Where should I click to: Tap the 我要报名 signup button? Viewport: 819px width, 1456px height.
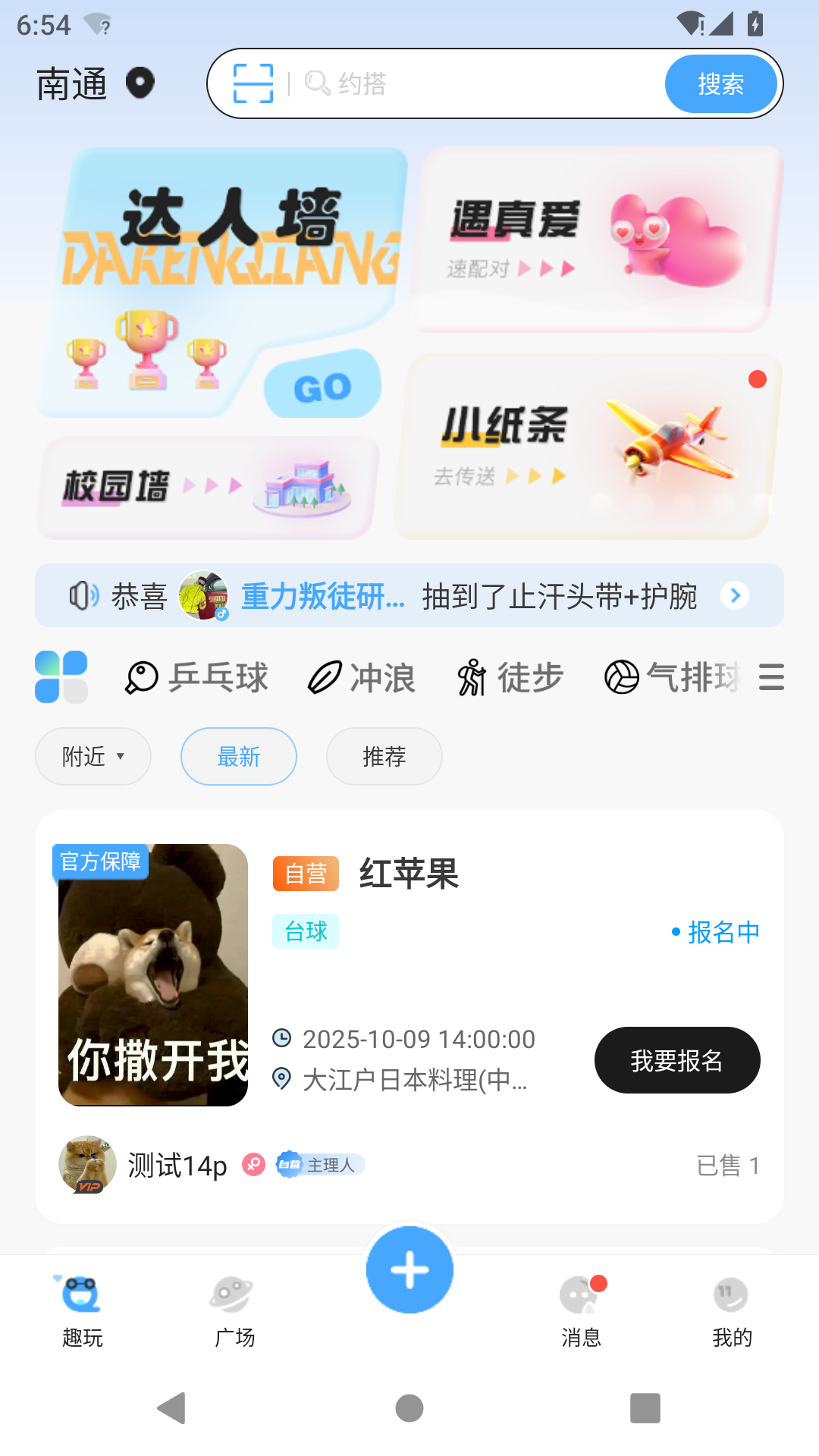tap(677, 1060)
